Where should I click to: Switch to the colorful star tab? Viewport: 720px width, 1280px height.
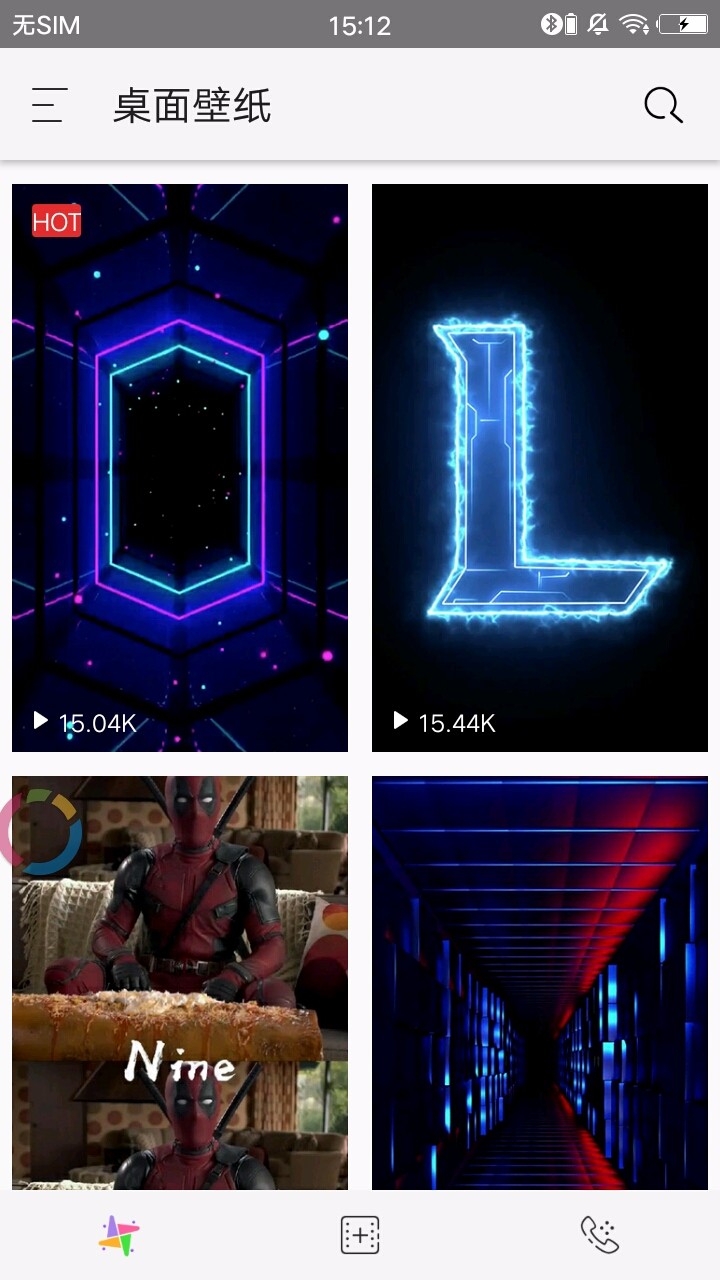(119, 1236)
